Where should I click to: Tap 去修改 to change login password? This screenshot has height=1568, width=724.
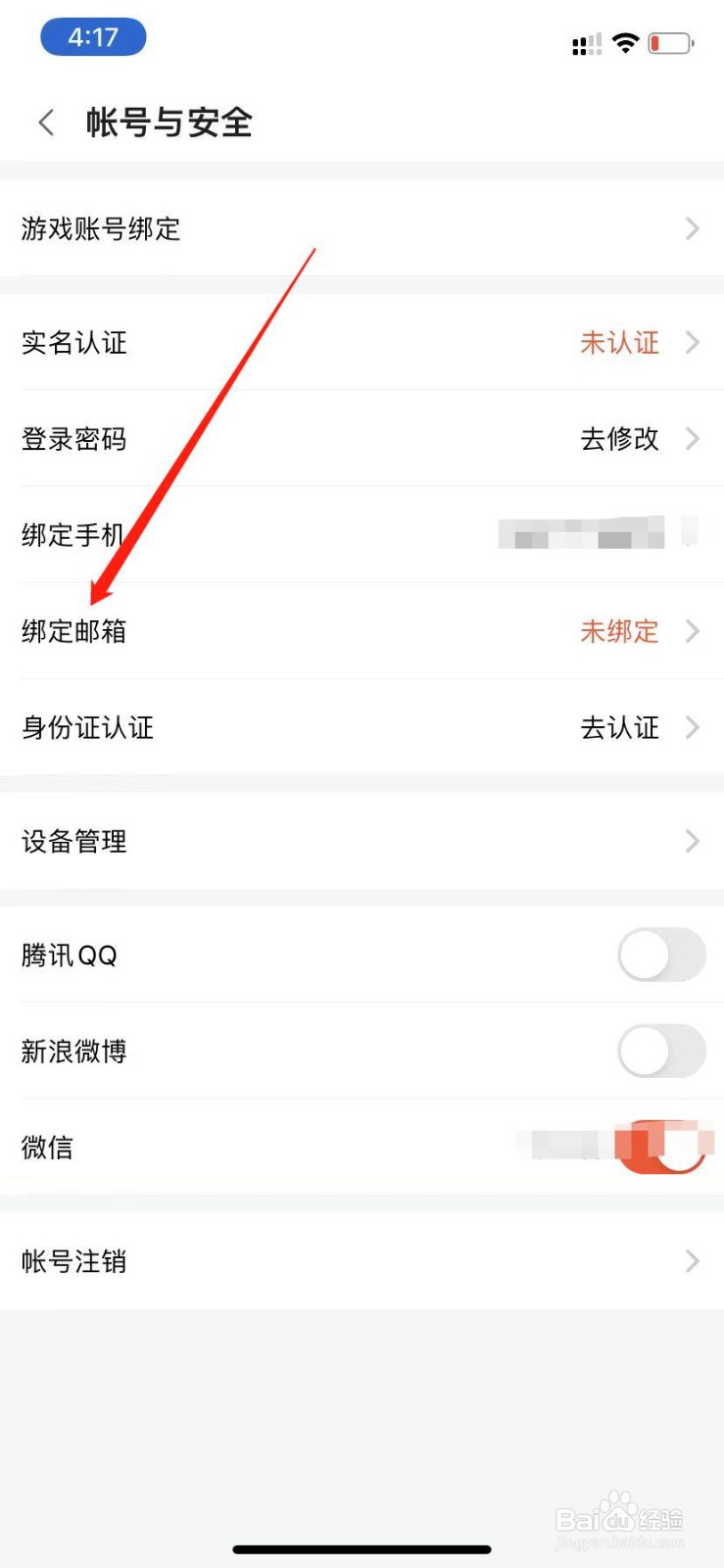point(619,439)
